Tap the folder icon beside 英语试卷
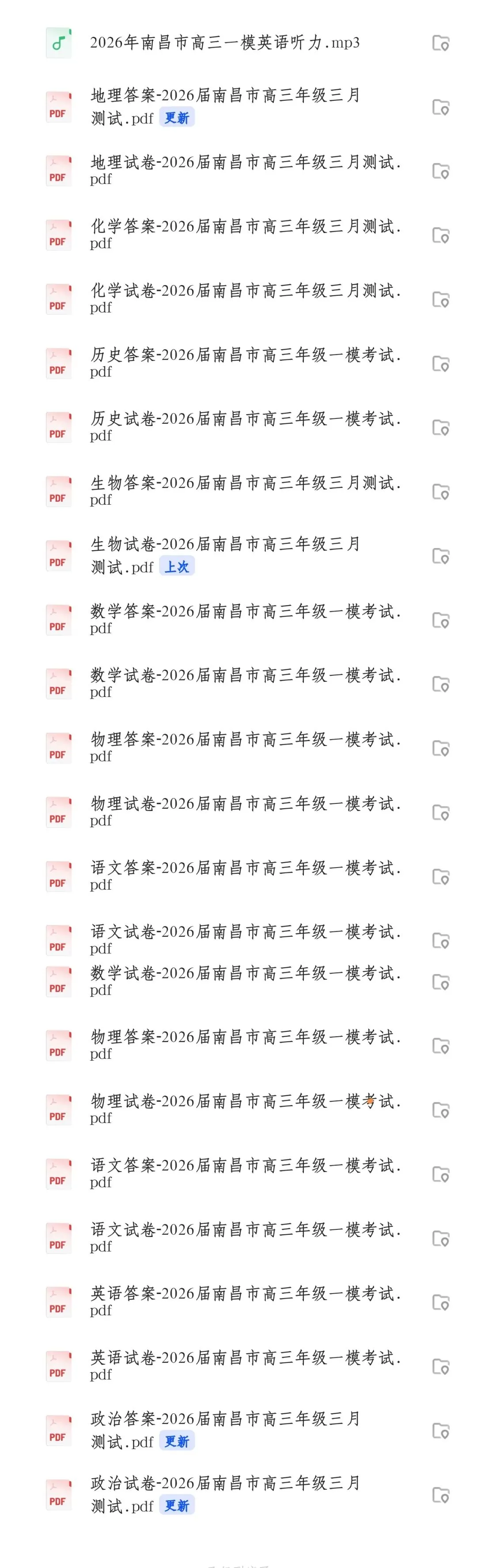 (x=440, y=1366)
